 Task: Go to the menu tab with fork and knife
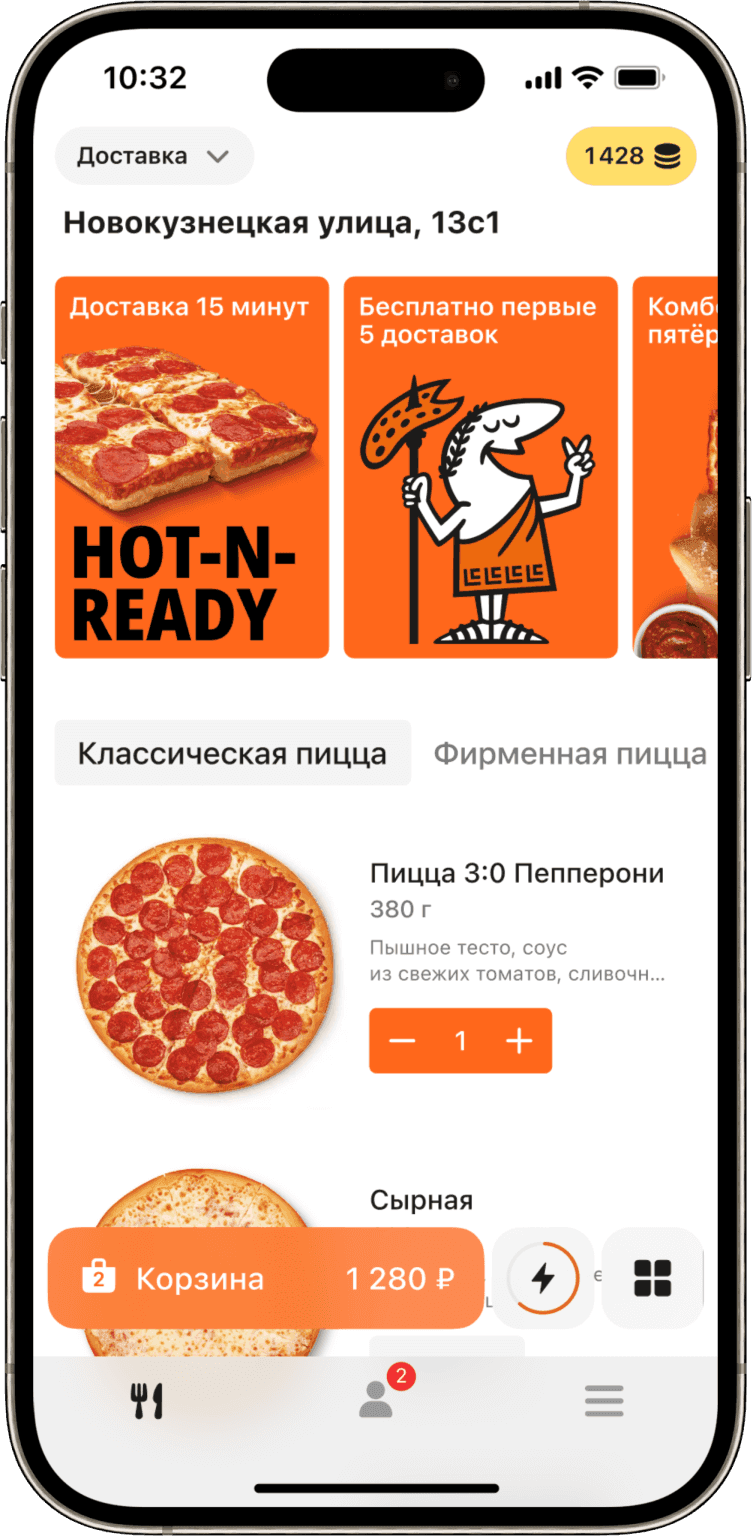147,1401
